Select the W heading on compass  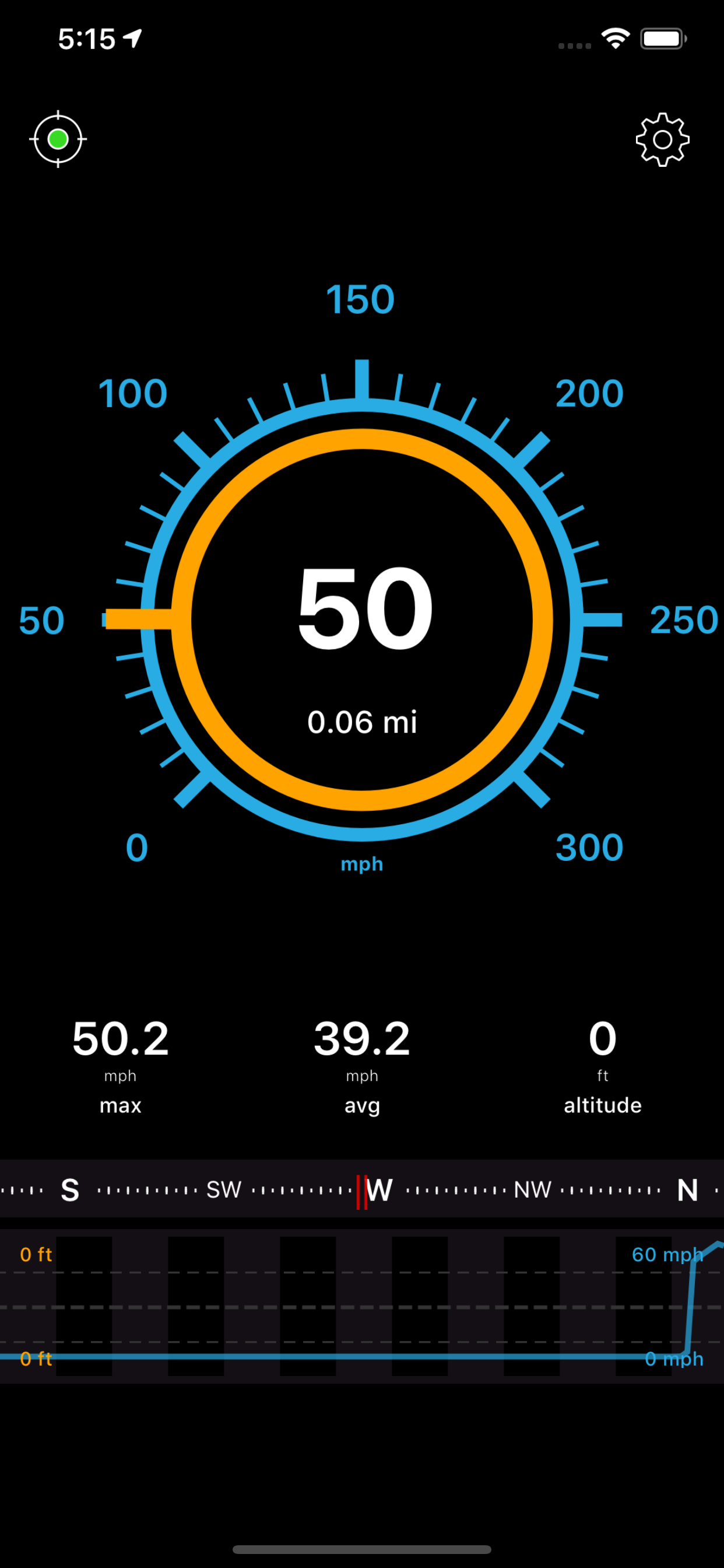(382, 1189)
